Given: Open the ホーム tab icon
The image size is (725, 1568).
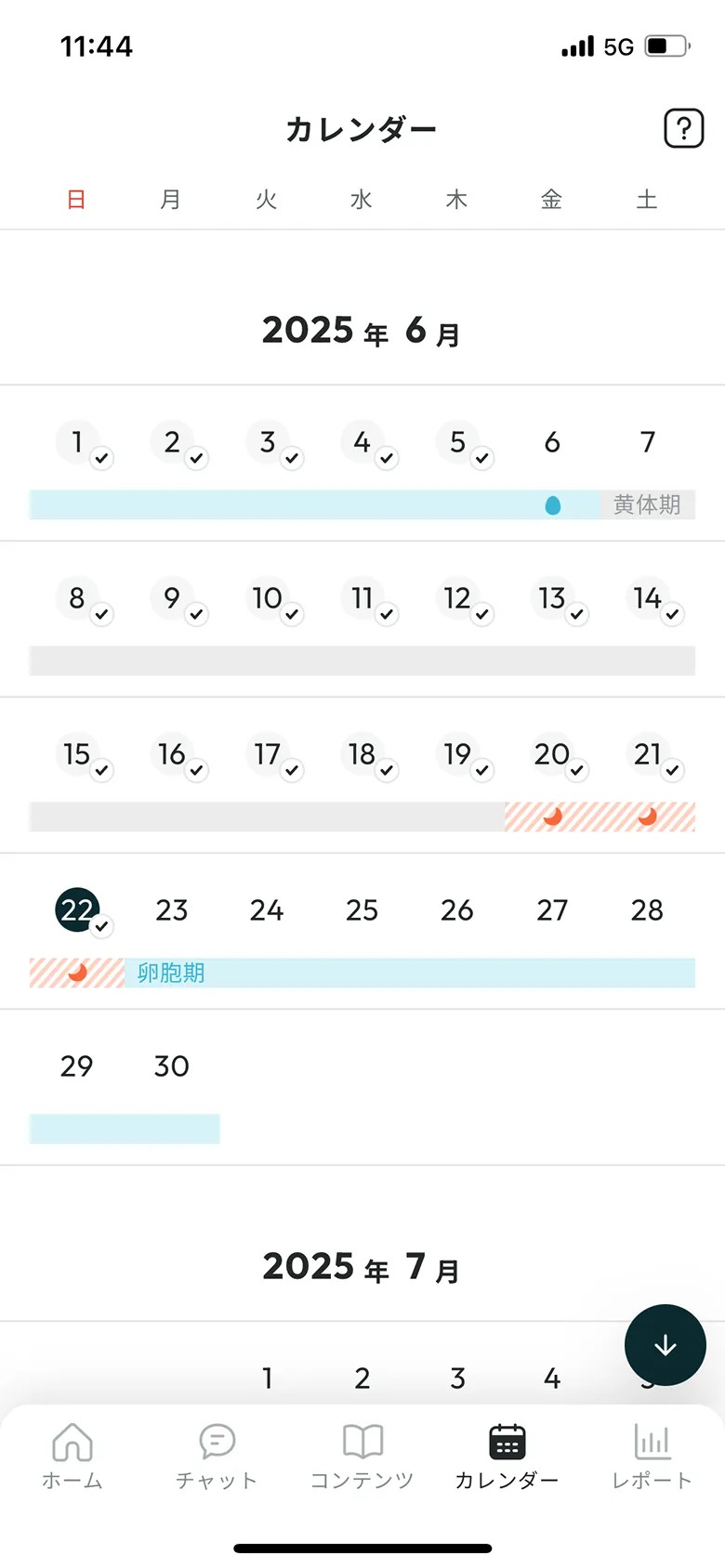Looking at the screenshot, I should coord(72,1443).
